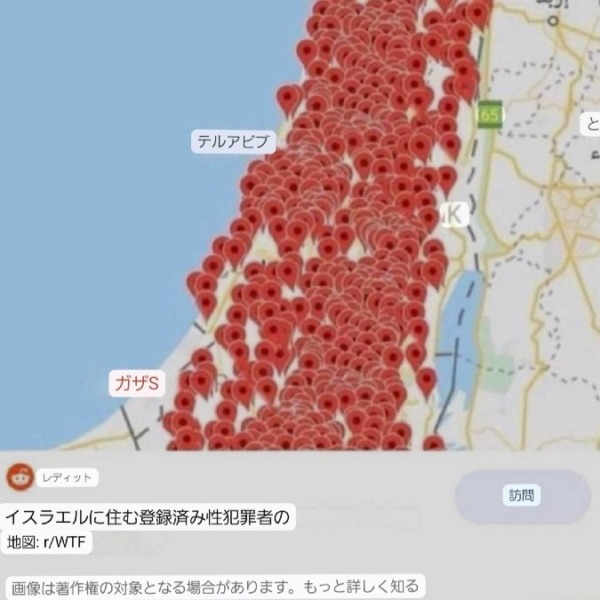This screenshot has height=600, width=600.
Task: Tap the 訪問 visit button
Action: 521,496
